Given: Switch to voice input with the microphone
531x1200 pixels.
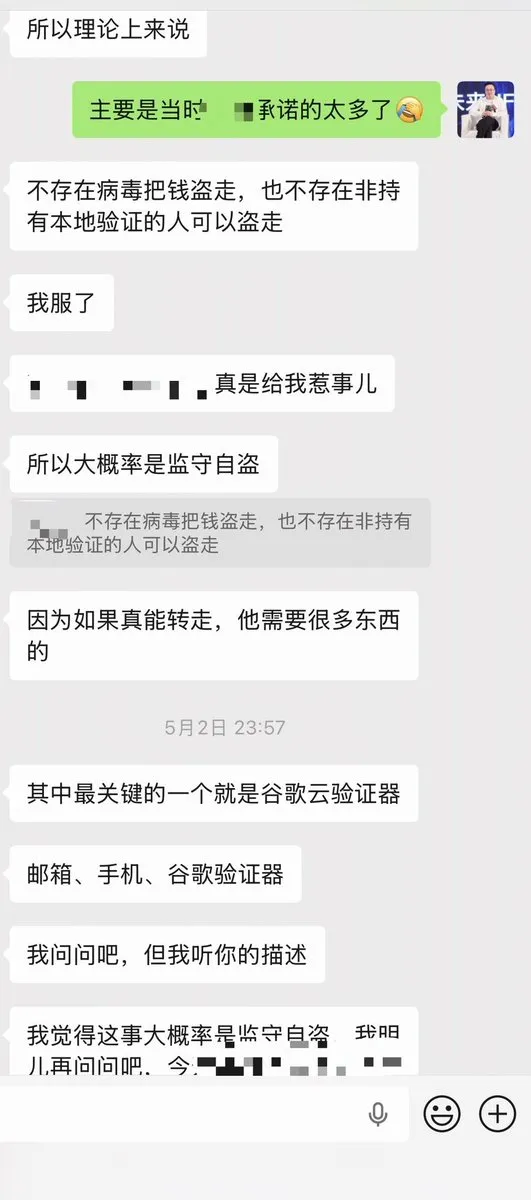Looking at the screenshot, I should [378, 1114].
